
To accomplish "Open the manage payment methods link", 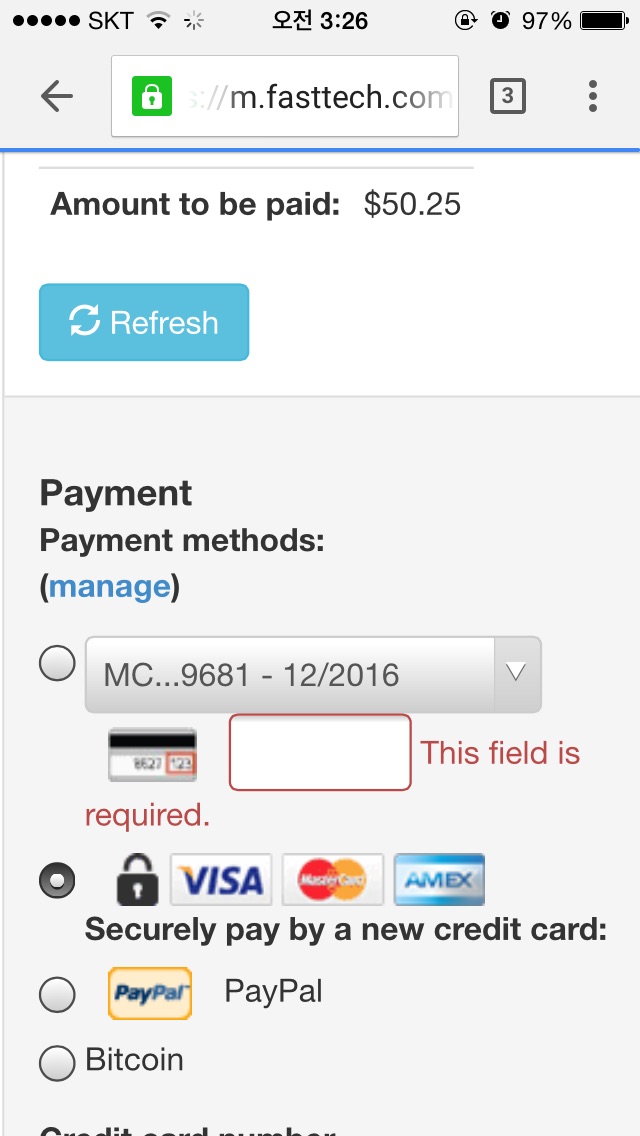I will 109,586.
